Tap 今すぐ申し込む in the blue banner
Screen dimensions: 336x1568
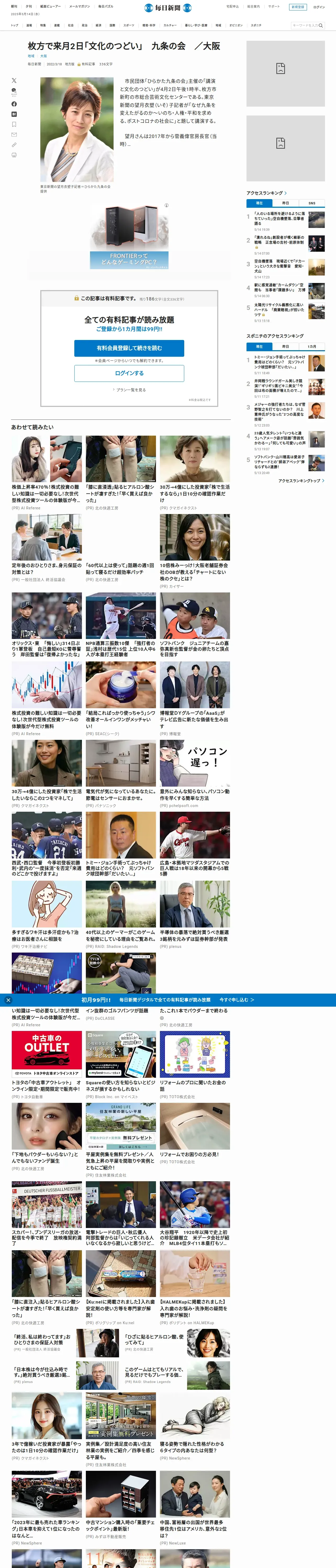click(x=237, y=1000)
